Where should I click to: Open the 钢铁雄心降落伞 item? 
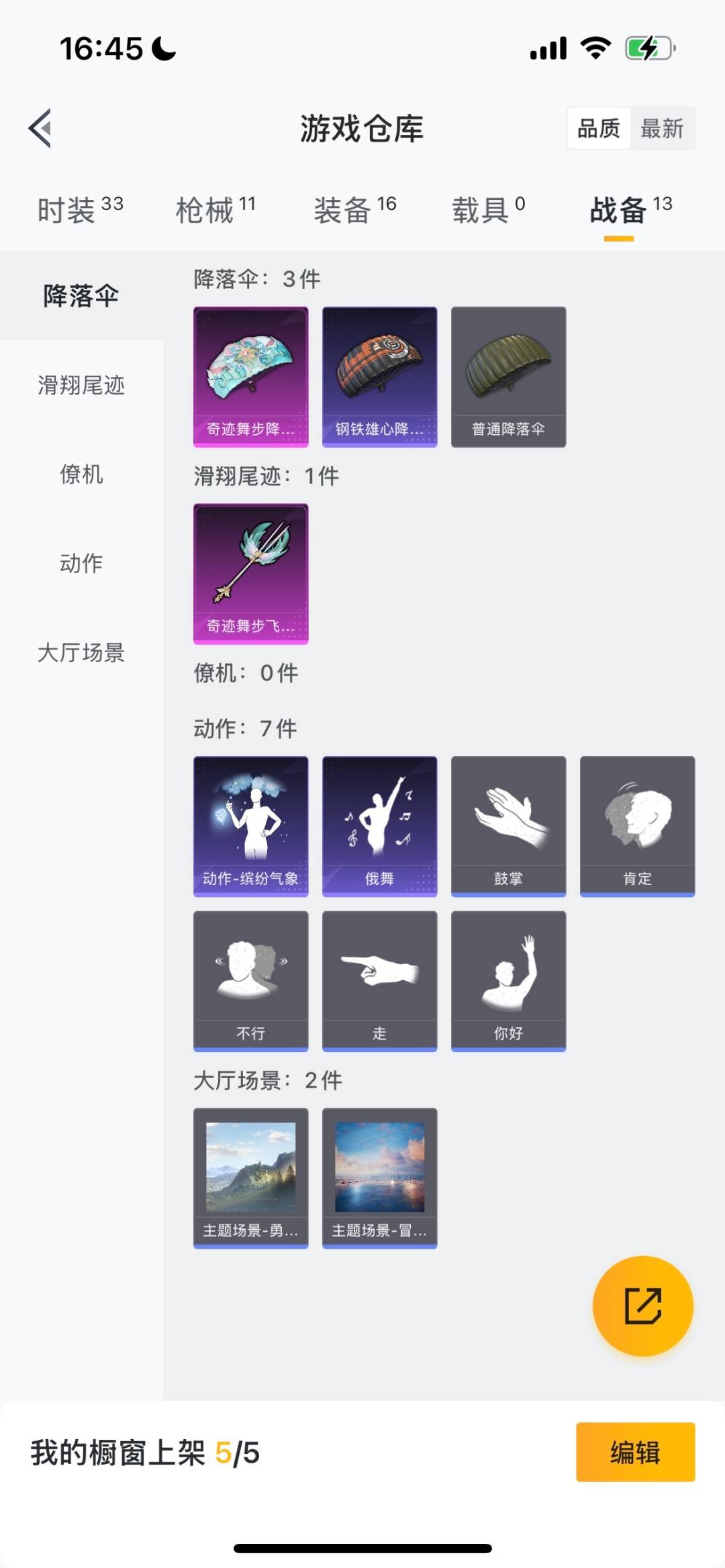click(380, 376)
